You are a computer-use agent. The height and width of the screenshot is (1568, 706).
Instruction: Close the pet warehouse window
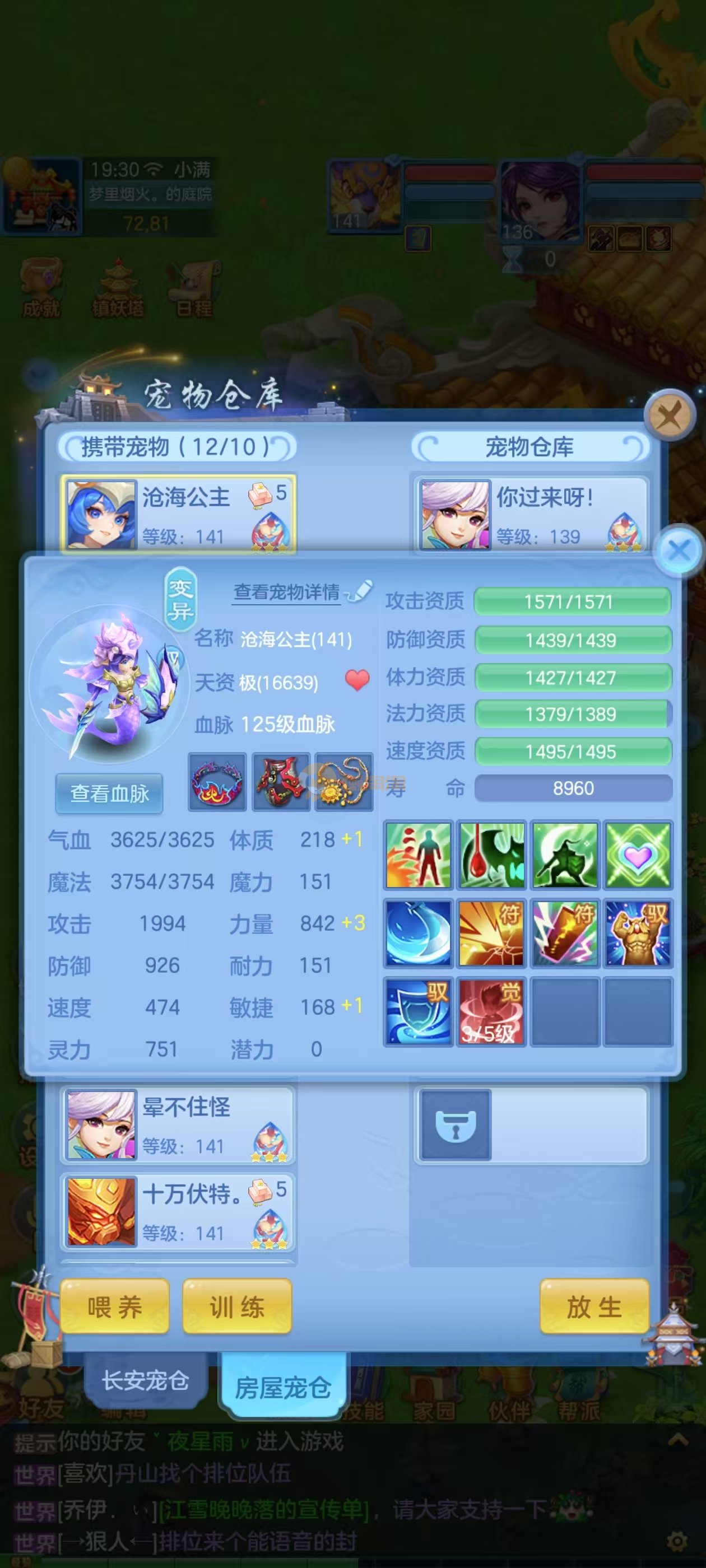tap(670, 416)
